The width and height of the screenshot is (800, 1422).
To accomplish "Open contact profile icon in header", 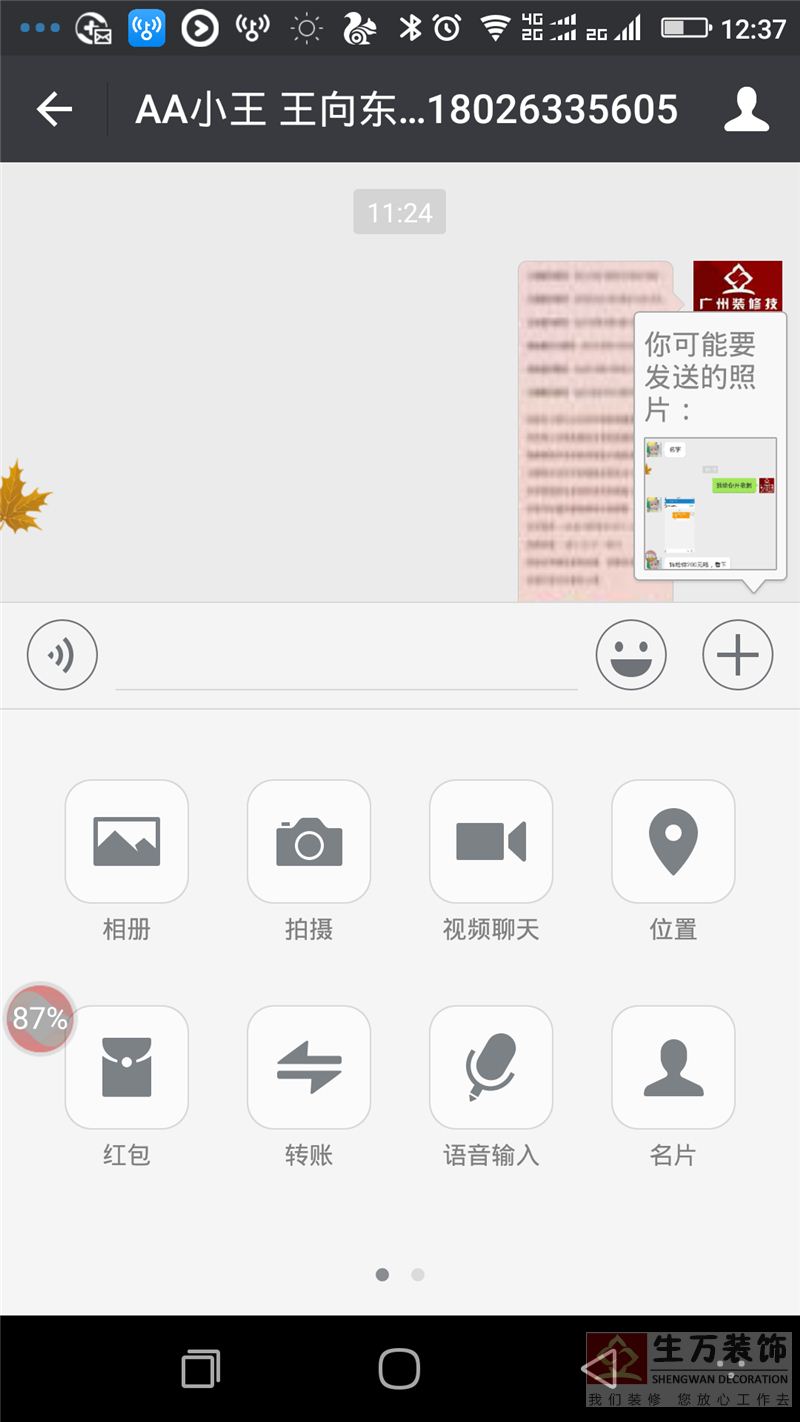I will (746, 109).
